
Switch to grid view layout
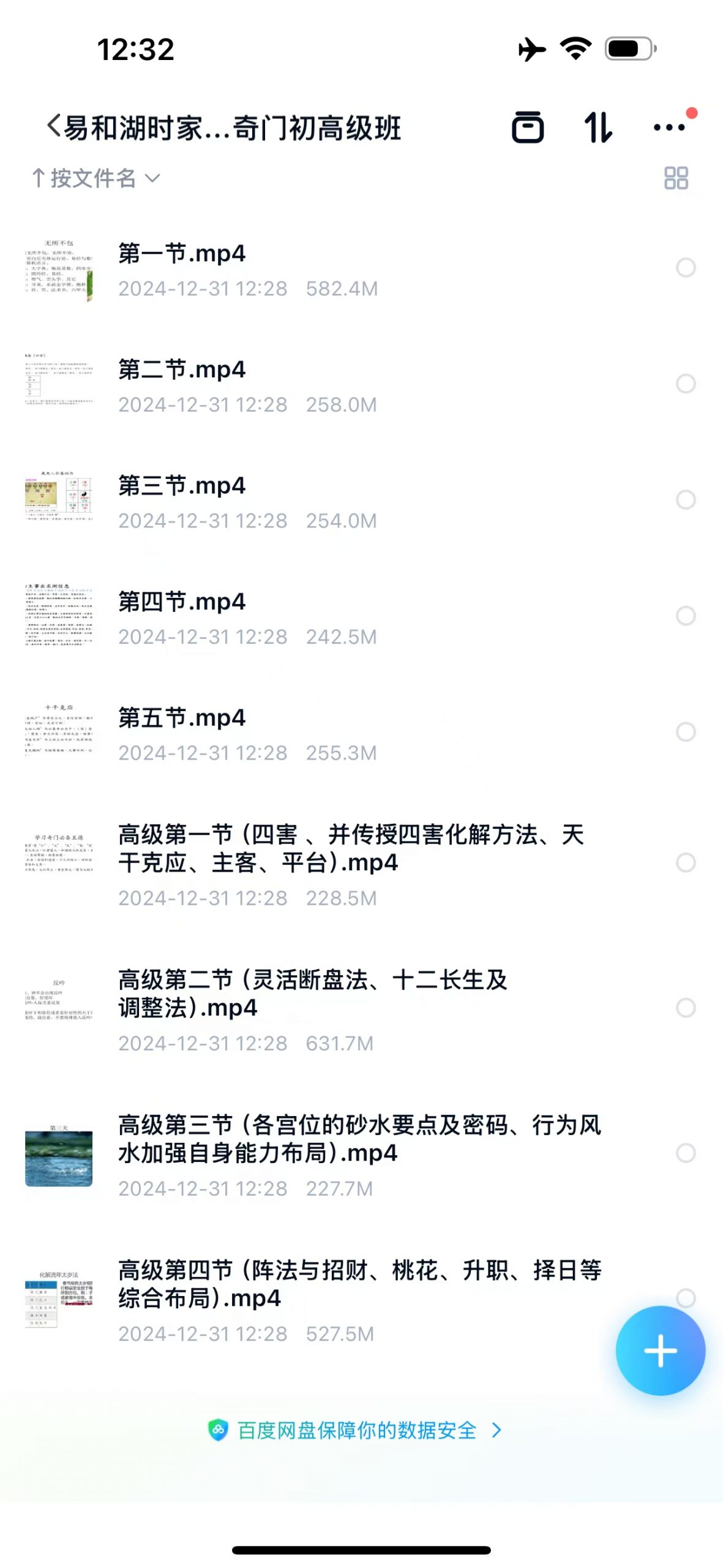tap(676, 178)
